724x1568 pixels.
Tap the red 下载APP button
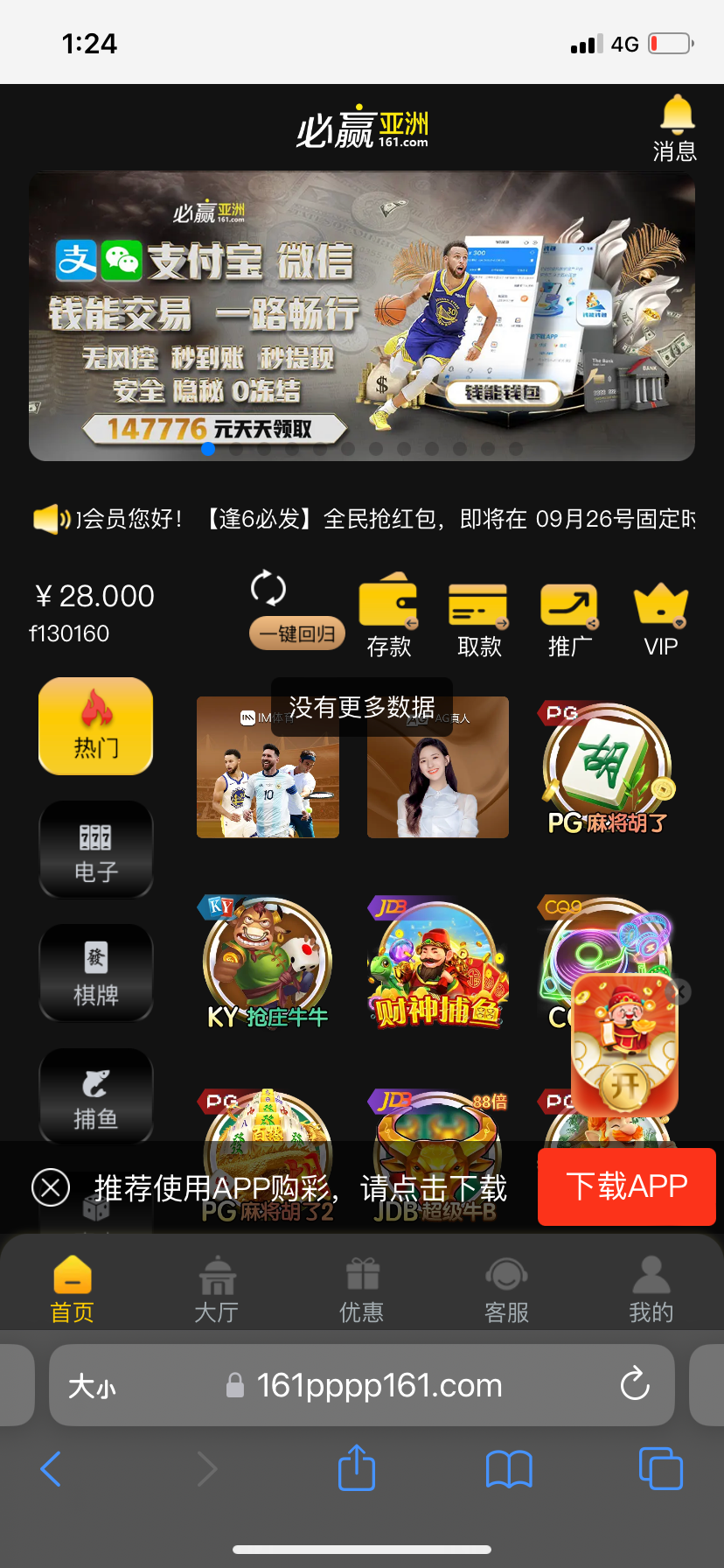[x=626, y=1186]
